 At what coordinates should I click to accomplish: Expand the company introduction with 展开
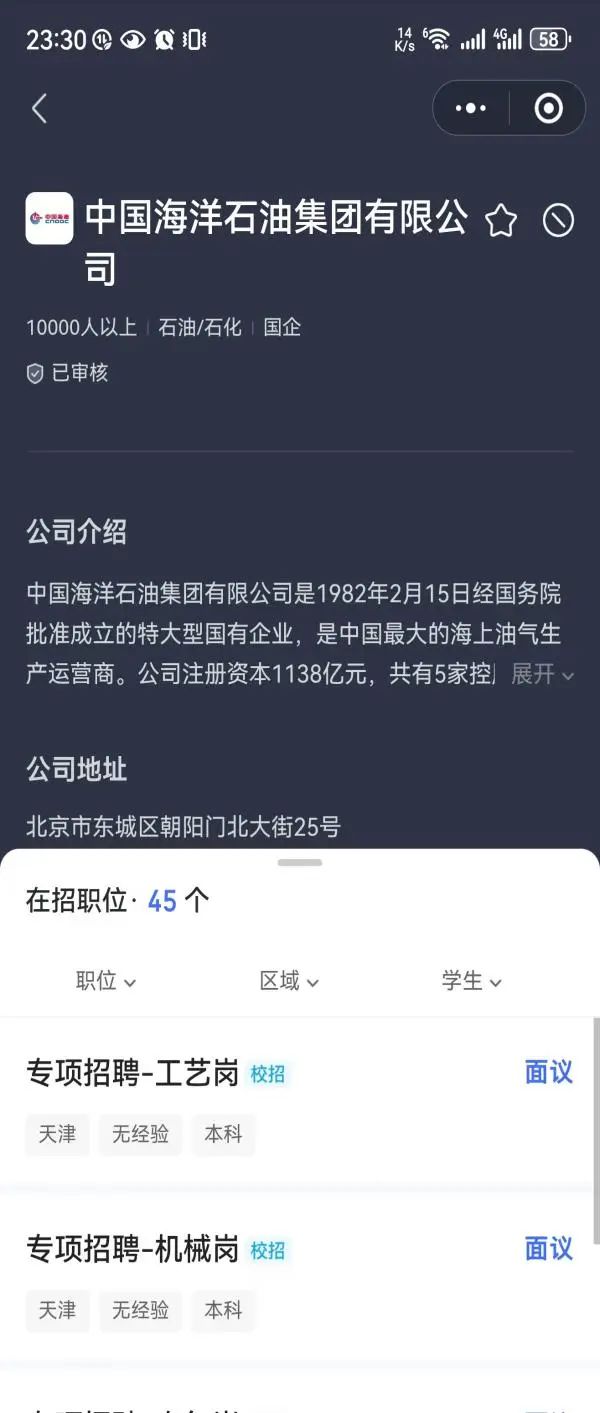[x=542, y=674]
